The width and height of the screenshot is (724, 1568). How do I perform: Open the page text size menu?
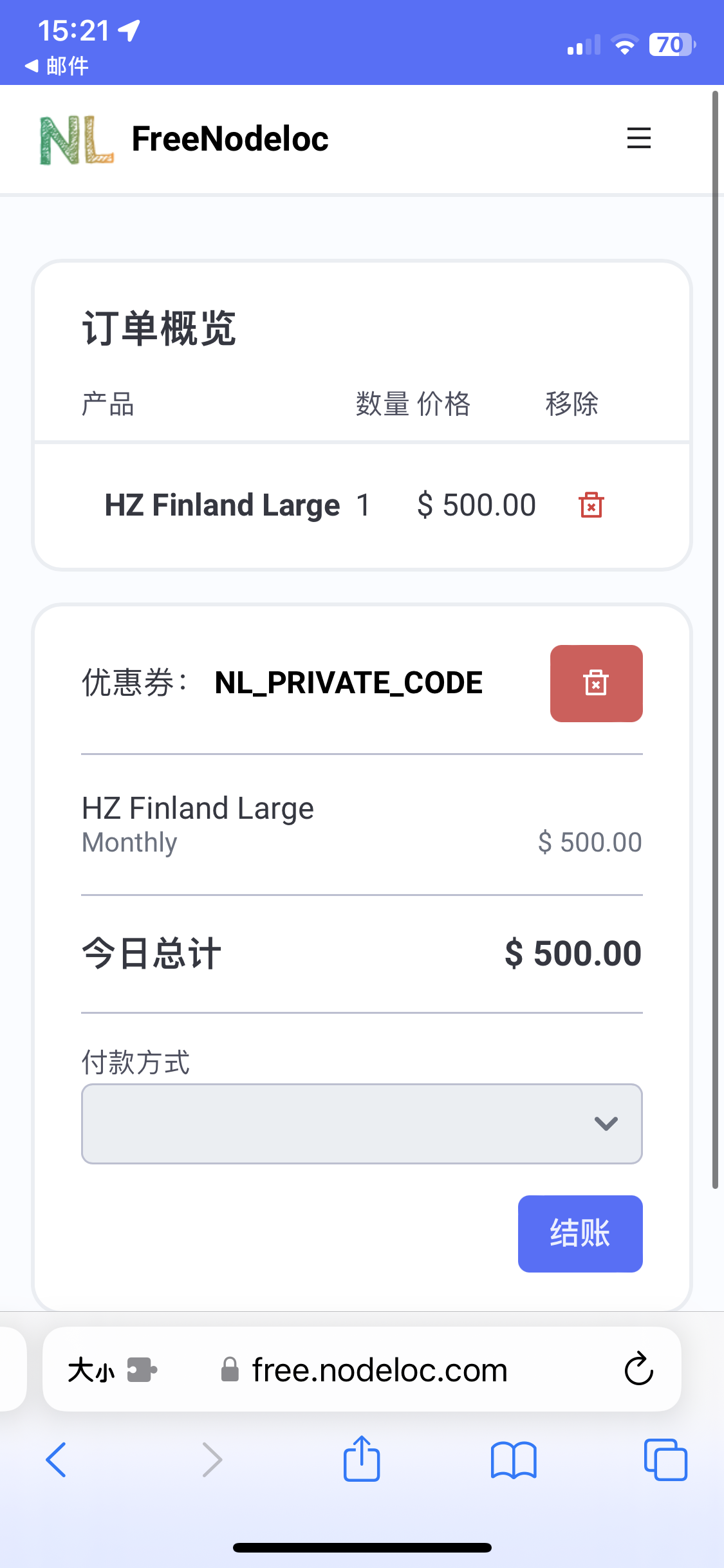(91, 1370)
